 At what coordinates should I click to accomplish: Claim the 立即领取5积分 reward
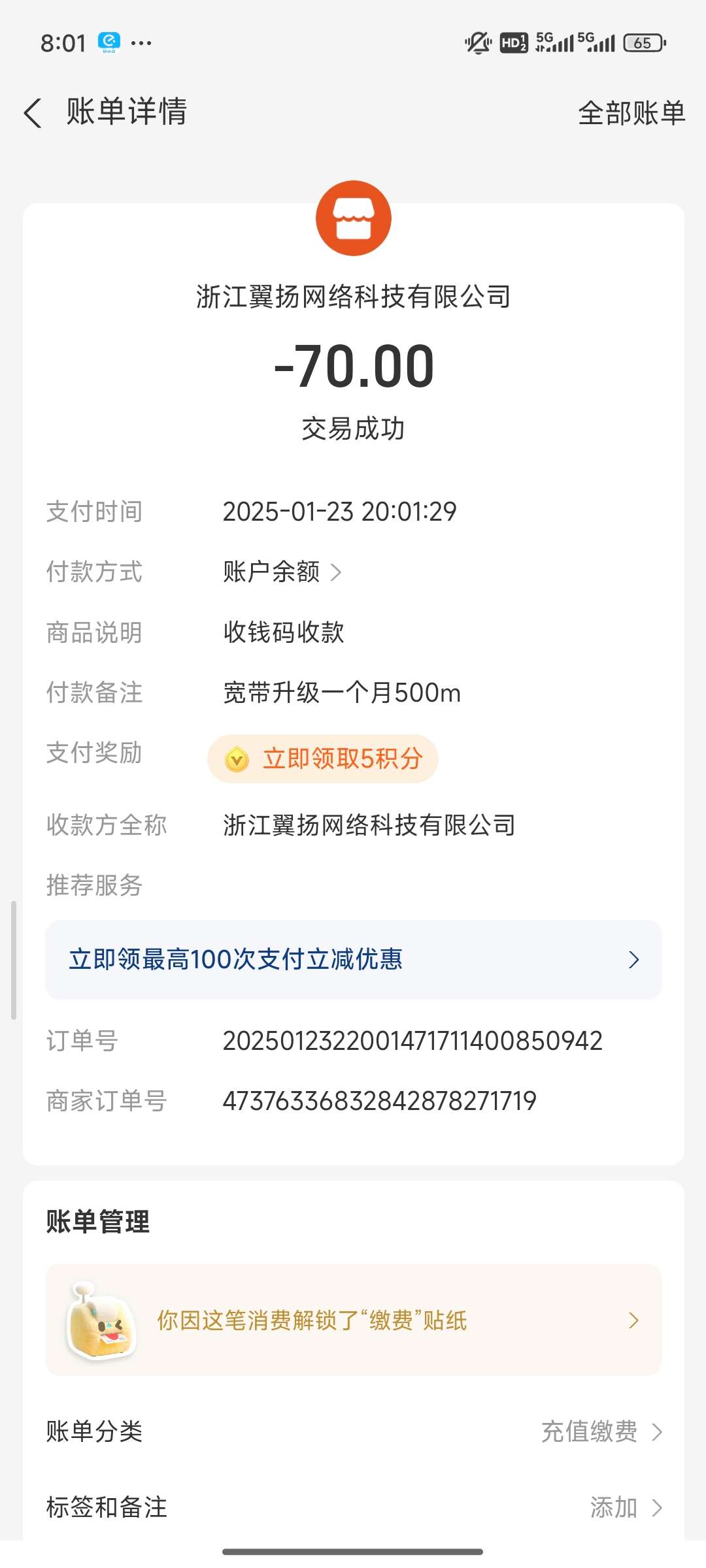point(323,759)
